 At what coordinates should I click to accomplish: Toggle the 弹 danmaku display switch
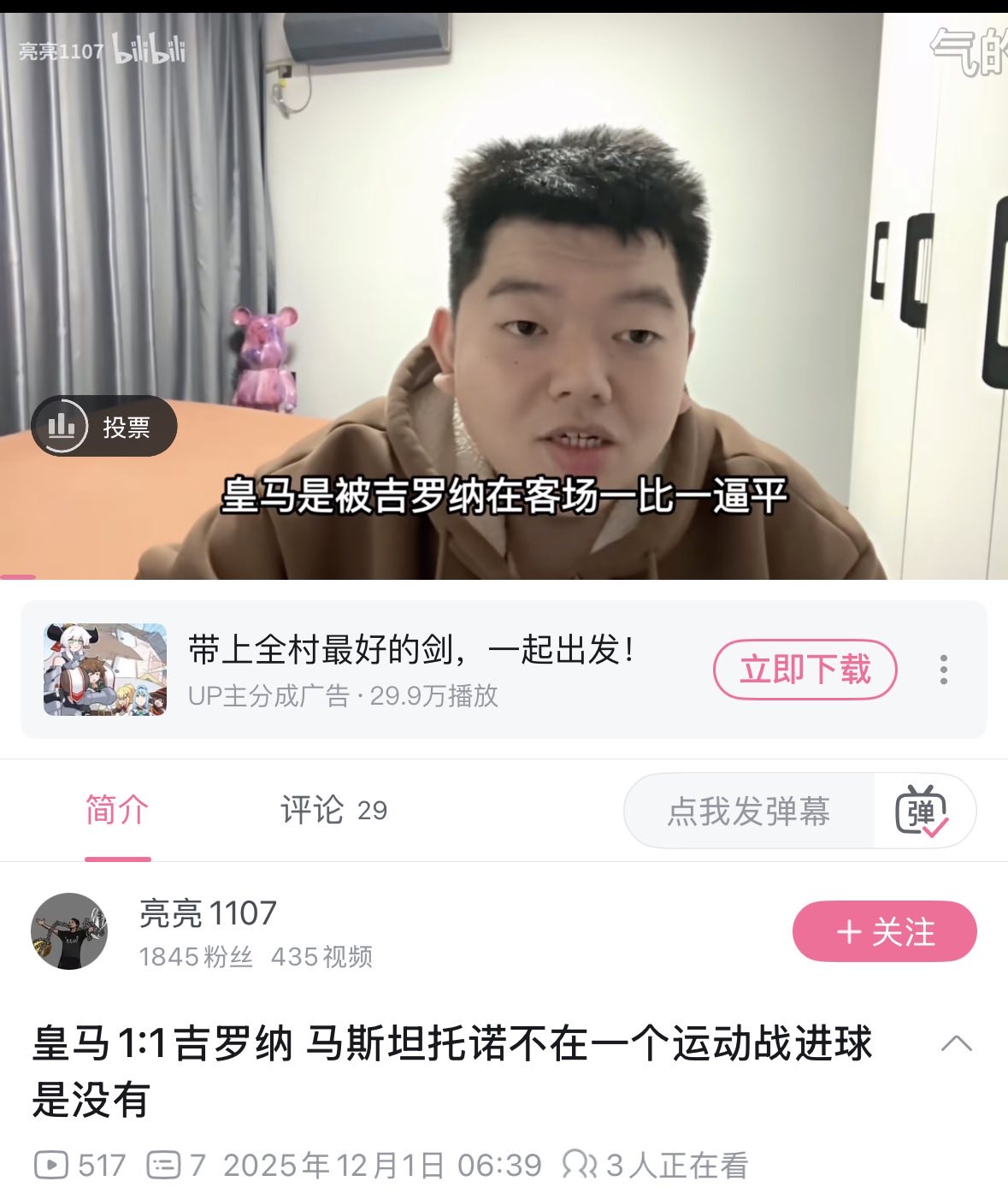(922, 811)
